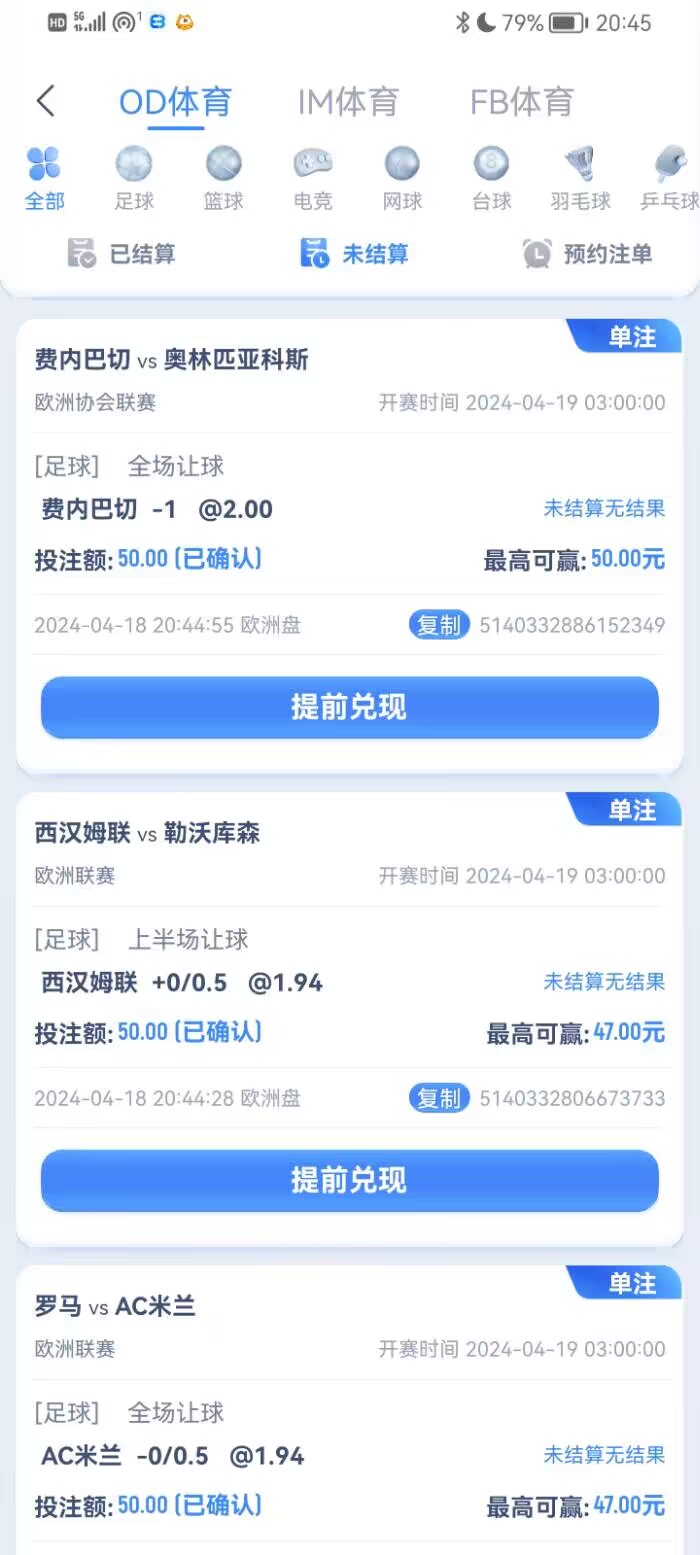
Task: Filter bets by 全部 sports
Action: (x=44, y=178)
